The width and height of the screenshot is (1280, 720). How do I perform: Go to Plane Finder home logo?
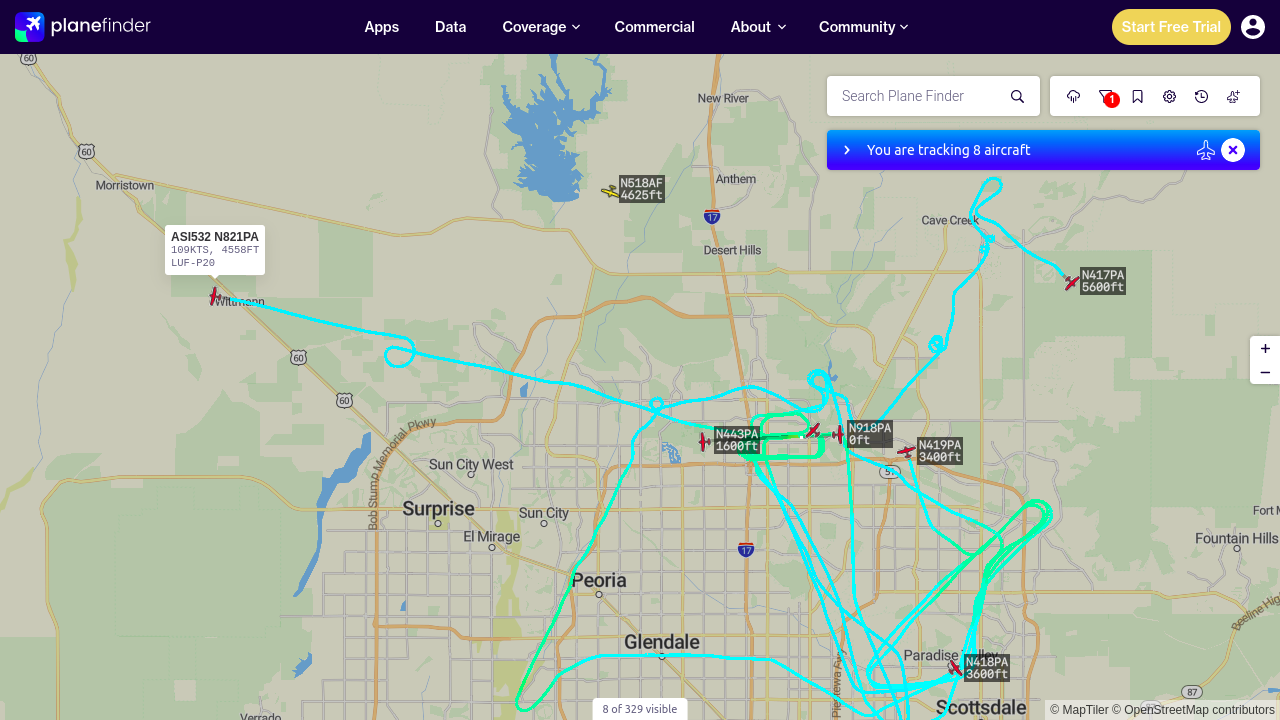tap(83, 26)
